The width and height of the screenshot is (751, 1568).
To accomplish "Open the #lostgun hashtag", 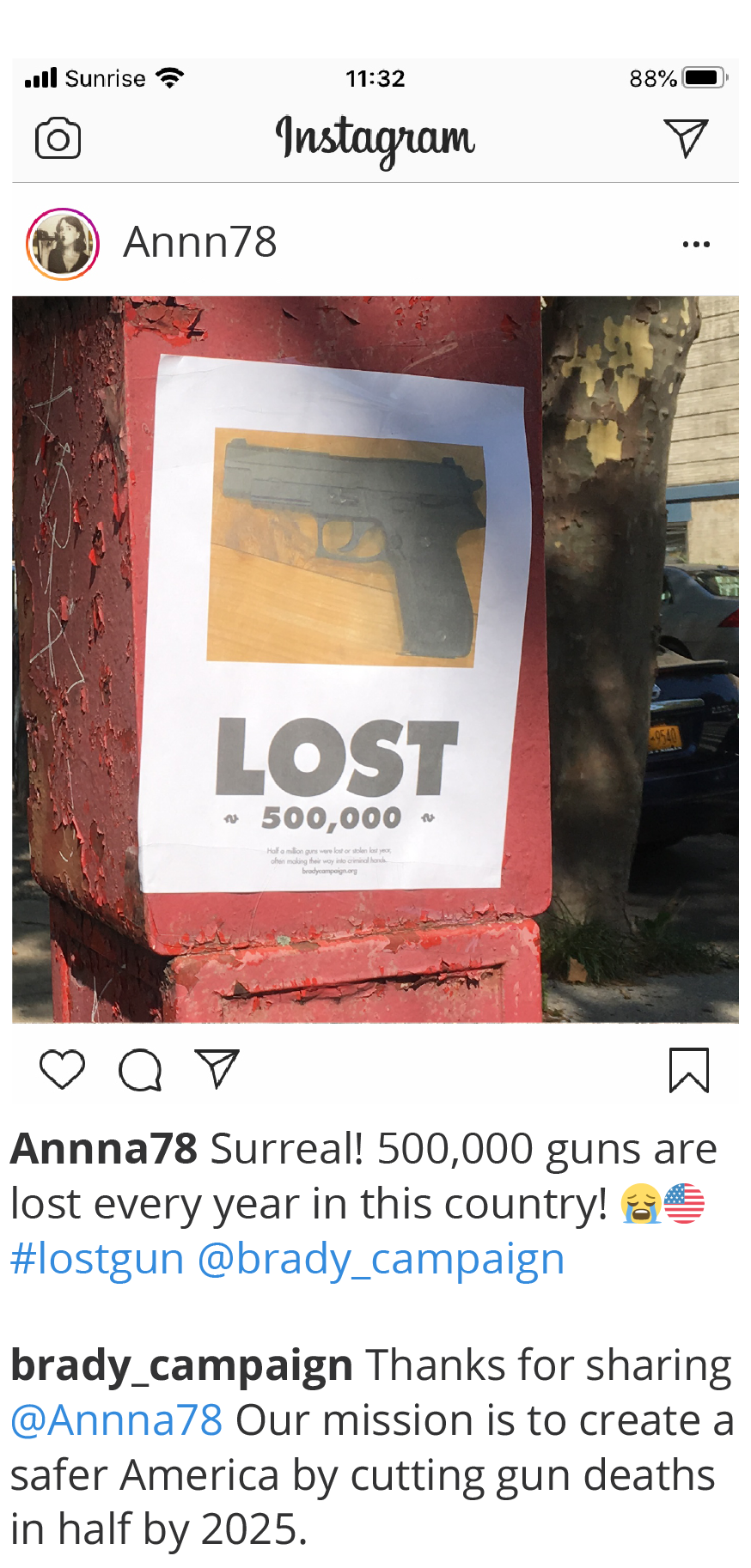I will click(97, 1260).
